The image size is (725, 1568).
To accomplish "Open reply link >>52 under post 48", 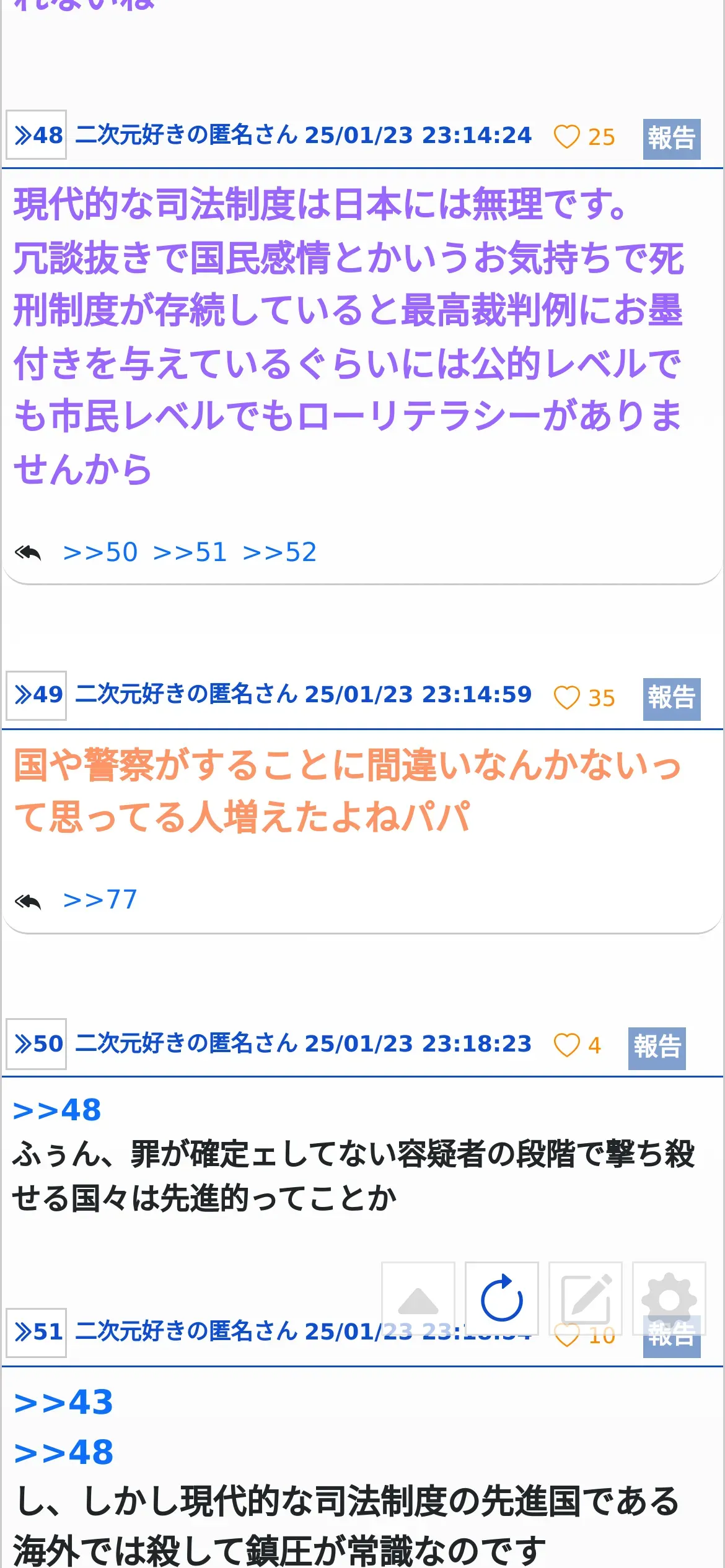I will coord(280,552).
